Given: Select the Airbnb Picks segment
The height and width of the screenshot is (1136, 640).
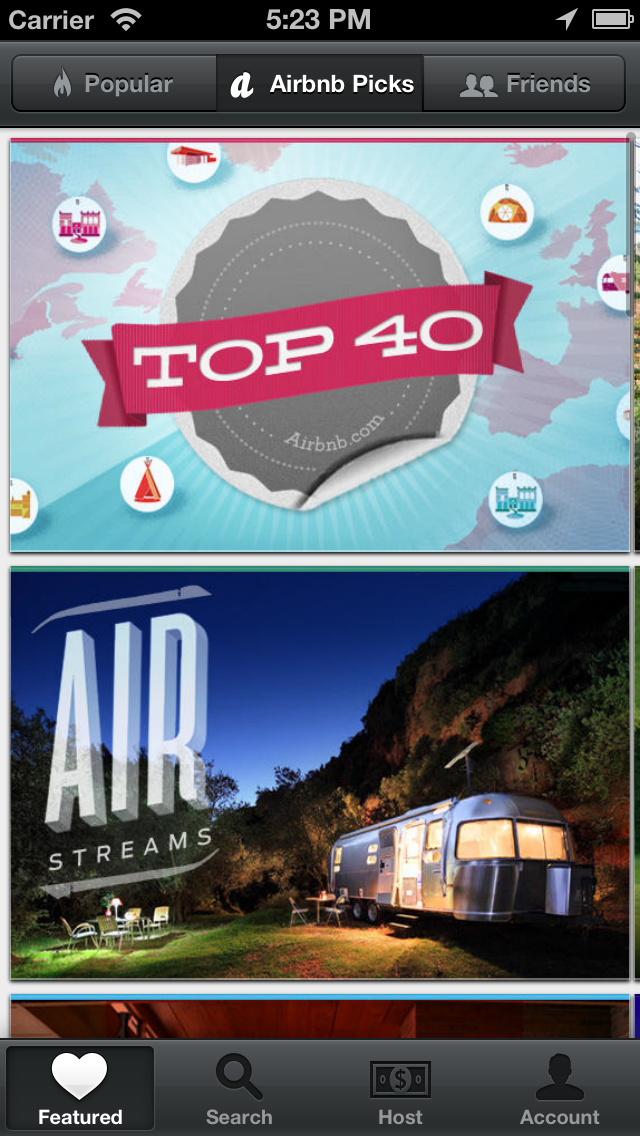Looking at the screenshot, I should (320, 84).
